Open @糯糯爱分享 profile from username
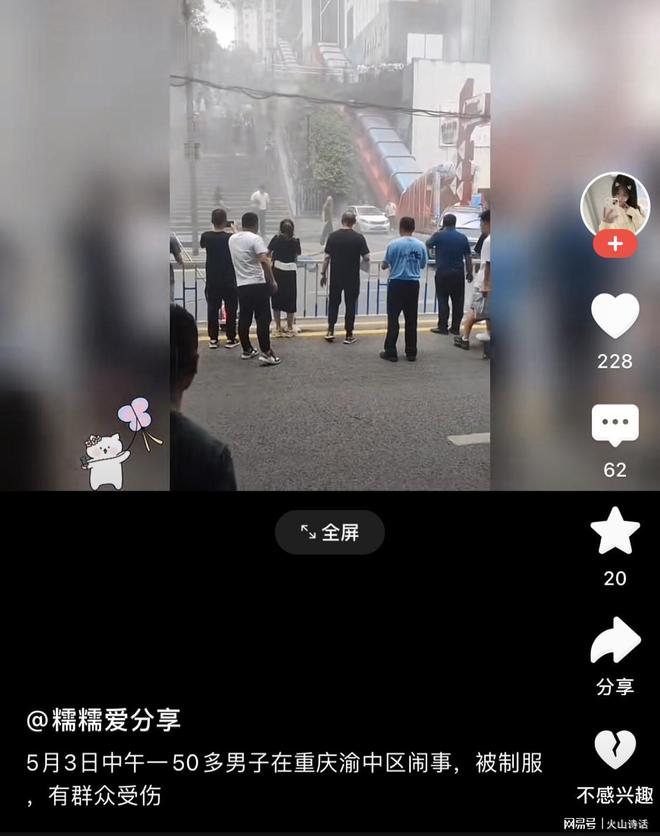This screenshot has height=836, width=660. 103,719
